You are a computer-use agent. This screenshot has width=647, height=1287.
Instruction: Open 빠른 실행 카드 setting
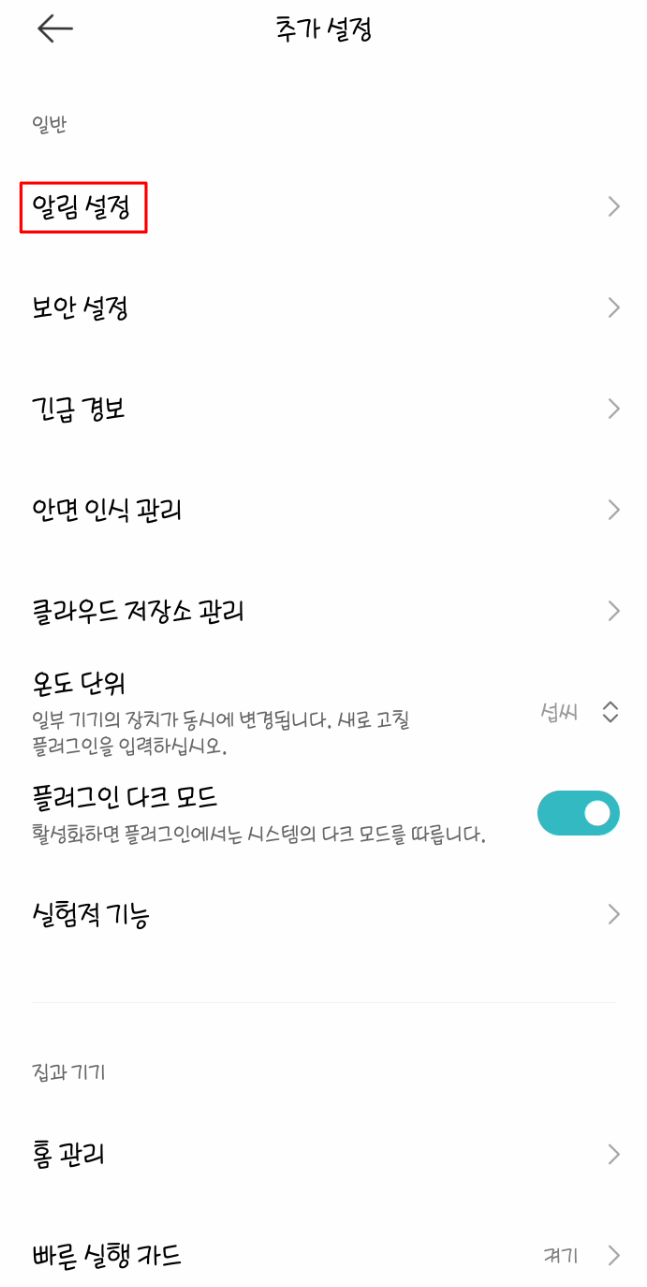(323, 1255)
